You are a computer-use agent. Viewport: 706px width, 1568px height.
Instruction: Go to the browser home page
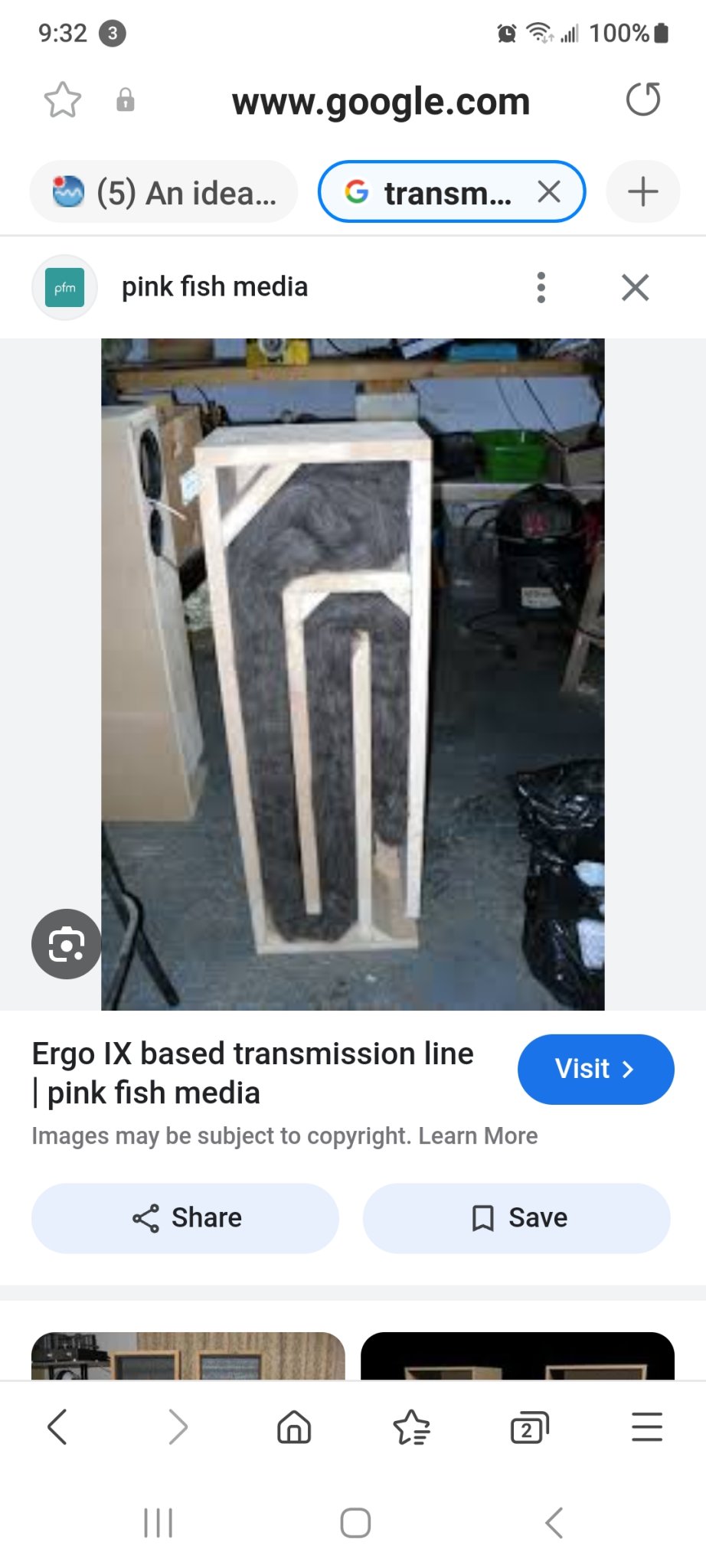point(294,1427)
